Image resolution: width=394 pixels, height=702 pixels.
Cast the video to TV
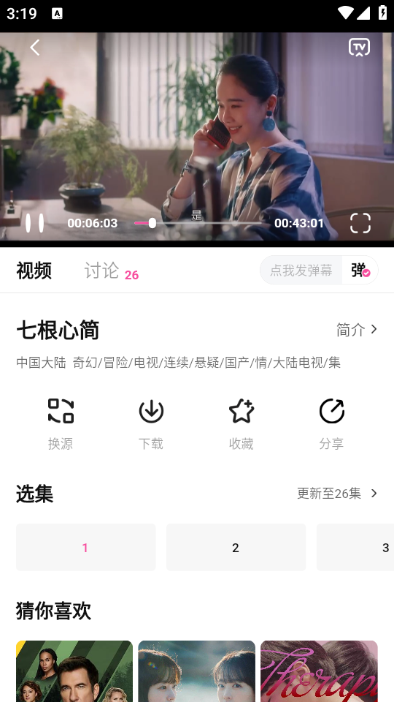pos(359,47)
